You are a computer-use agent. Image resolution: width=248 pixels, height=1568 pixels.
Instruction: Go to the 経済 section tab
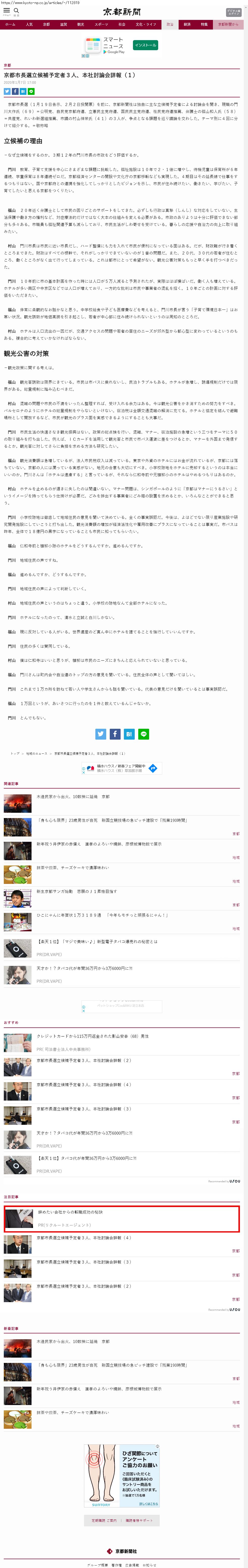tap(187, 24)
